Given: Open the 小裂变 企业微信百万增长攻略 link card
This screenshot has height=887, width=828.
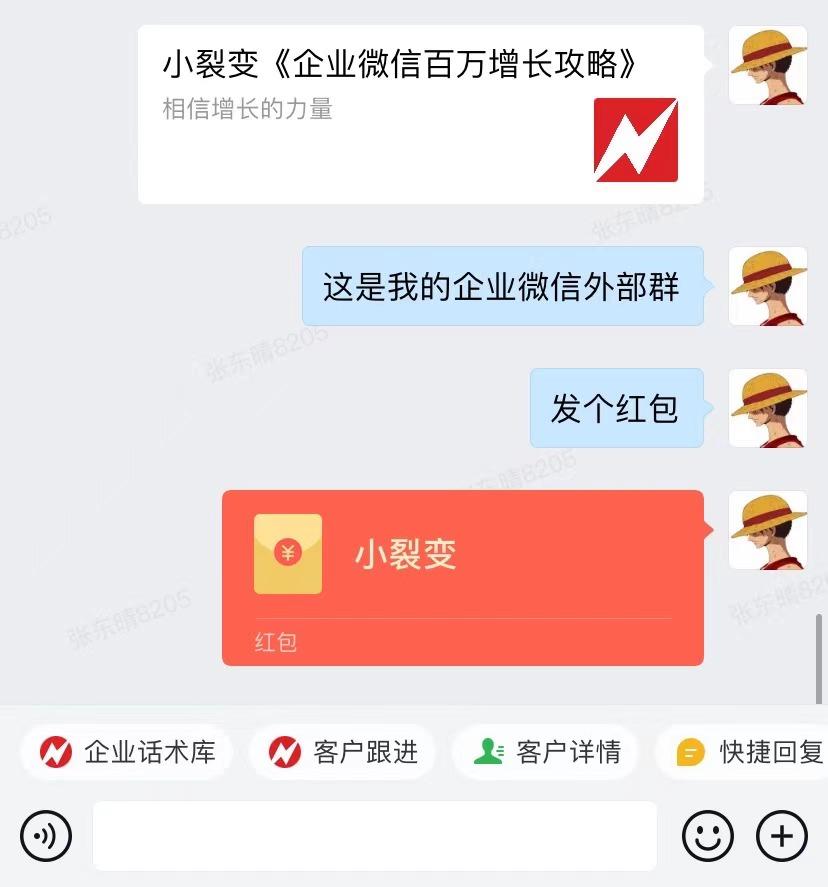Looking at the screenshot, I should tap(420, 114).
